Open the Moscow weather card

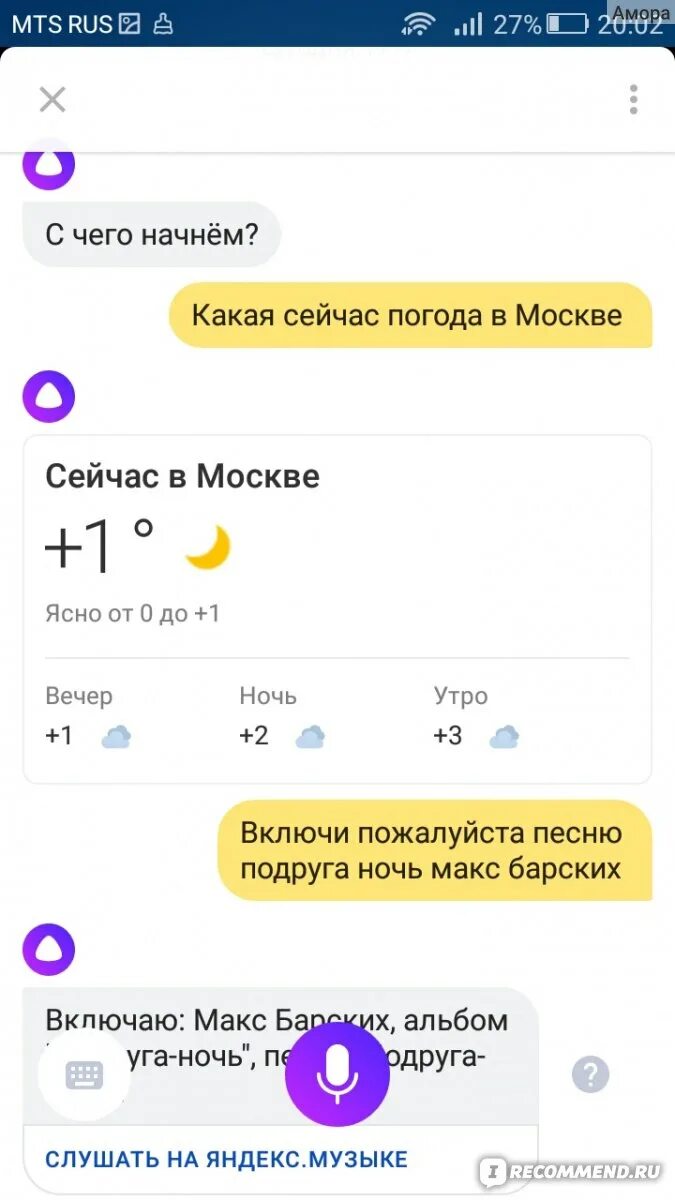pyautogui.click(x=337, y=609)
